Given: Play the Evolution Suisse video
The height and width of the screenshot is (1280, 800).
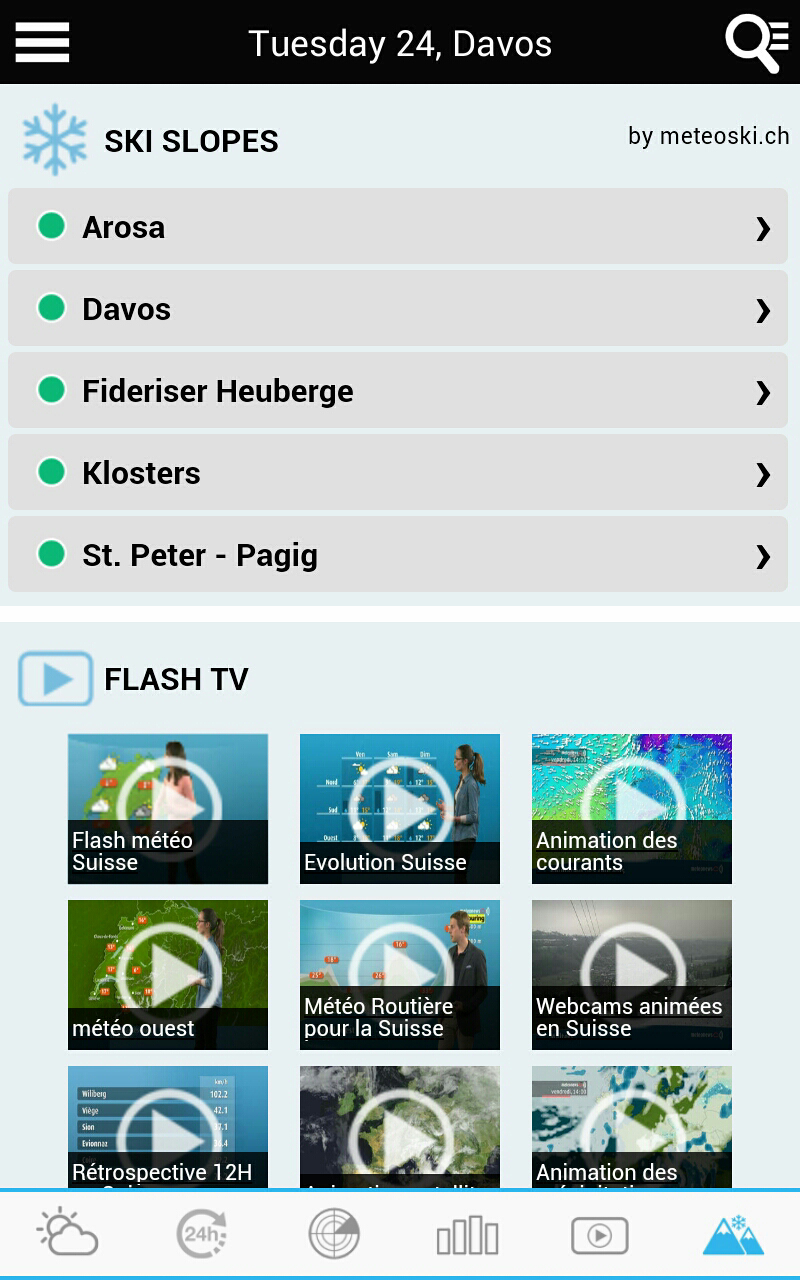Looking at the screenshot, I should (x=400, y=808).
